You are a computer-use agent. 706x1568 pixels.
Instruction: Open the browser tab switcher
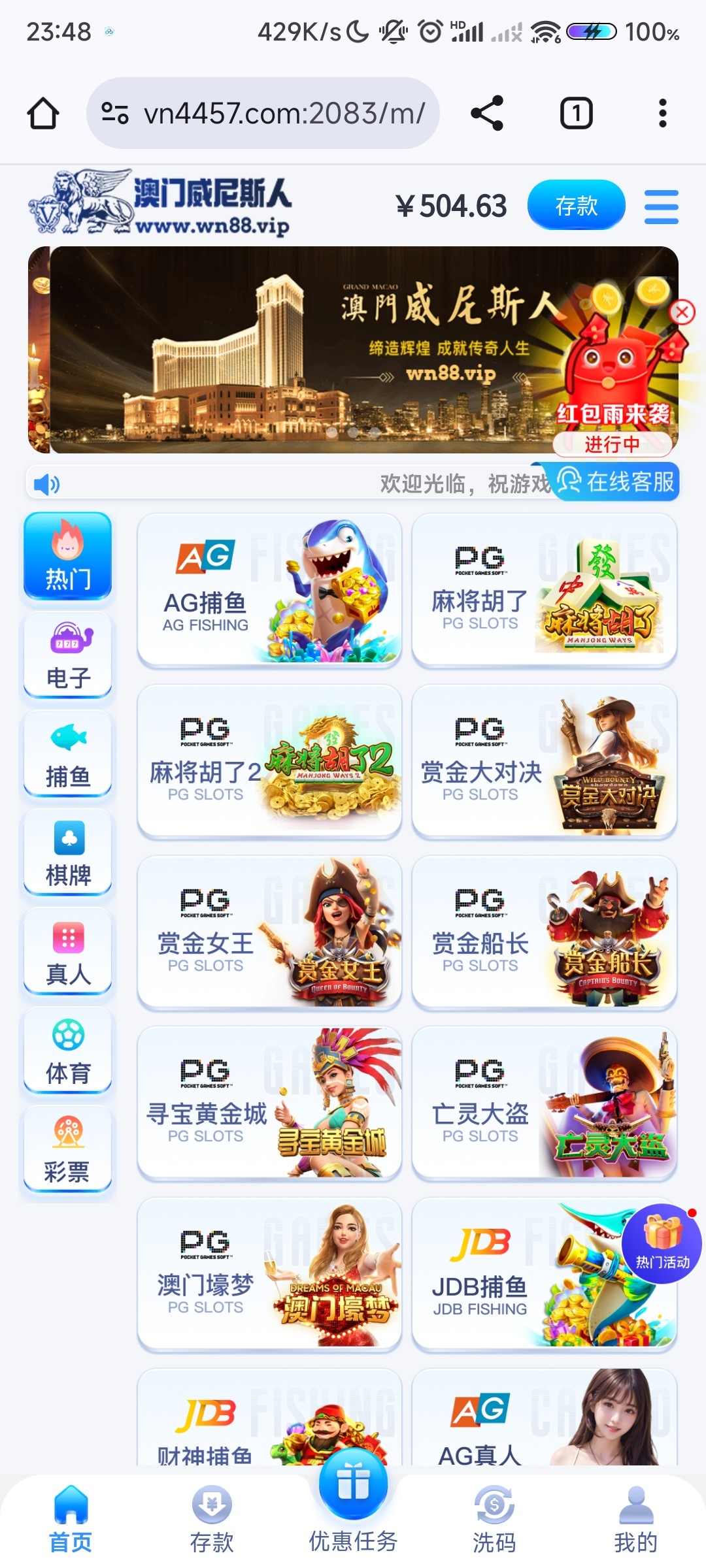tap(576, 113)
